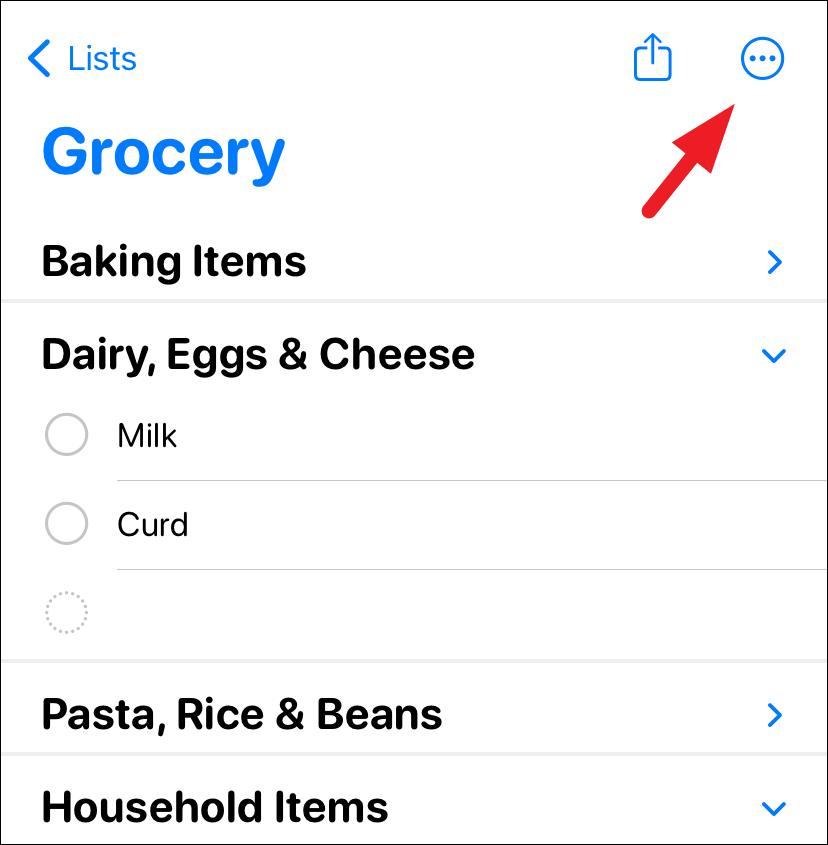
Task: Collapse the Dairy, Eggs & Cheese section
Action: point(773,355)
